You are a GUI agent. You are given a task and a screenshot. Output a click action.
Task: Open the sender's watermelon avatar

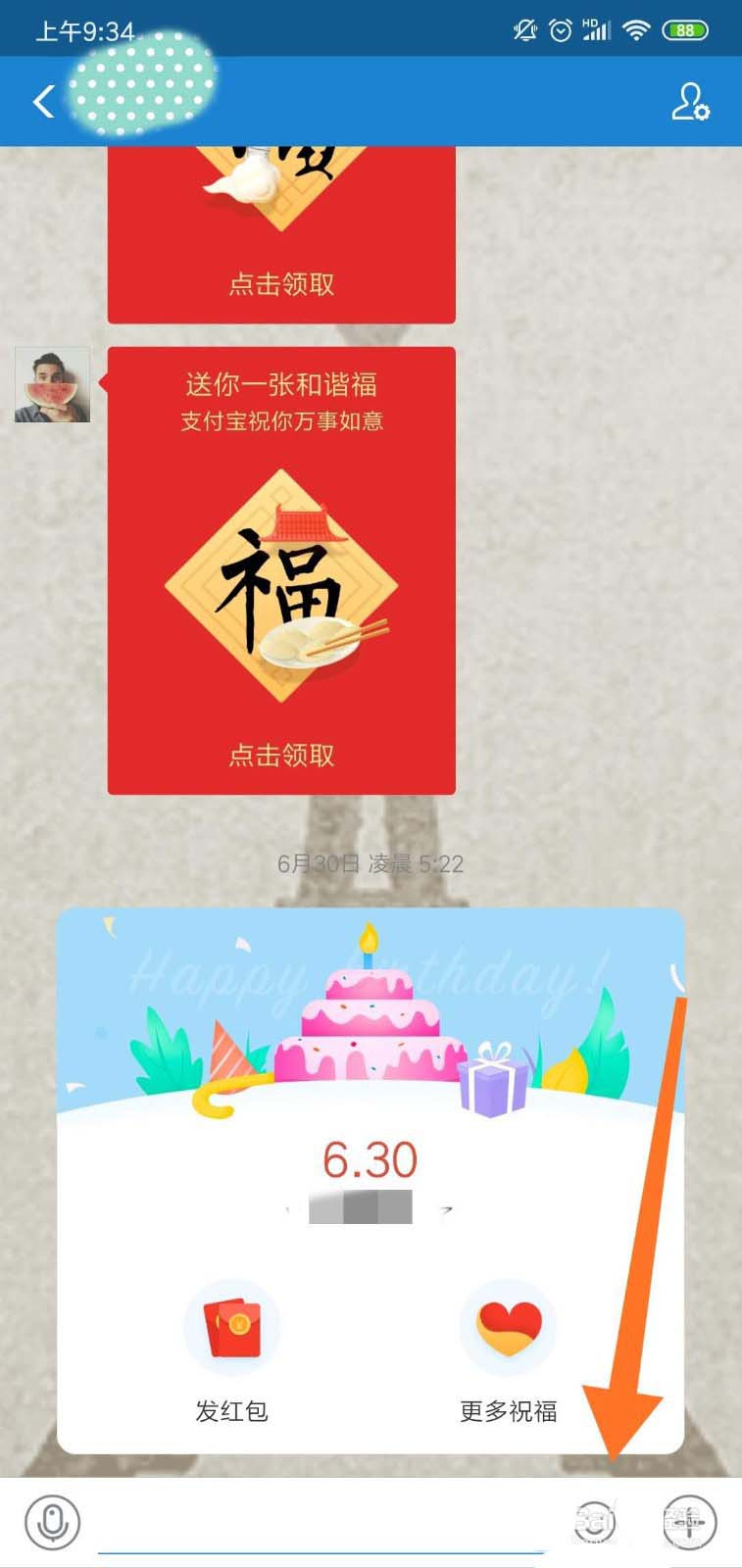(53, 385)
